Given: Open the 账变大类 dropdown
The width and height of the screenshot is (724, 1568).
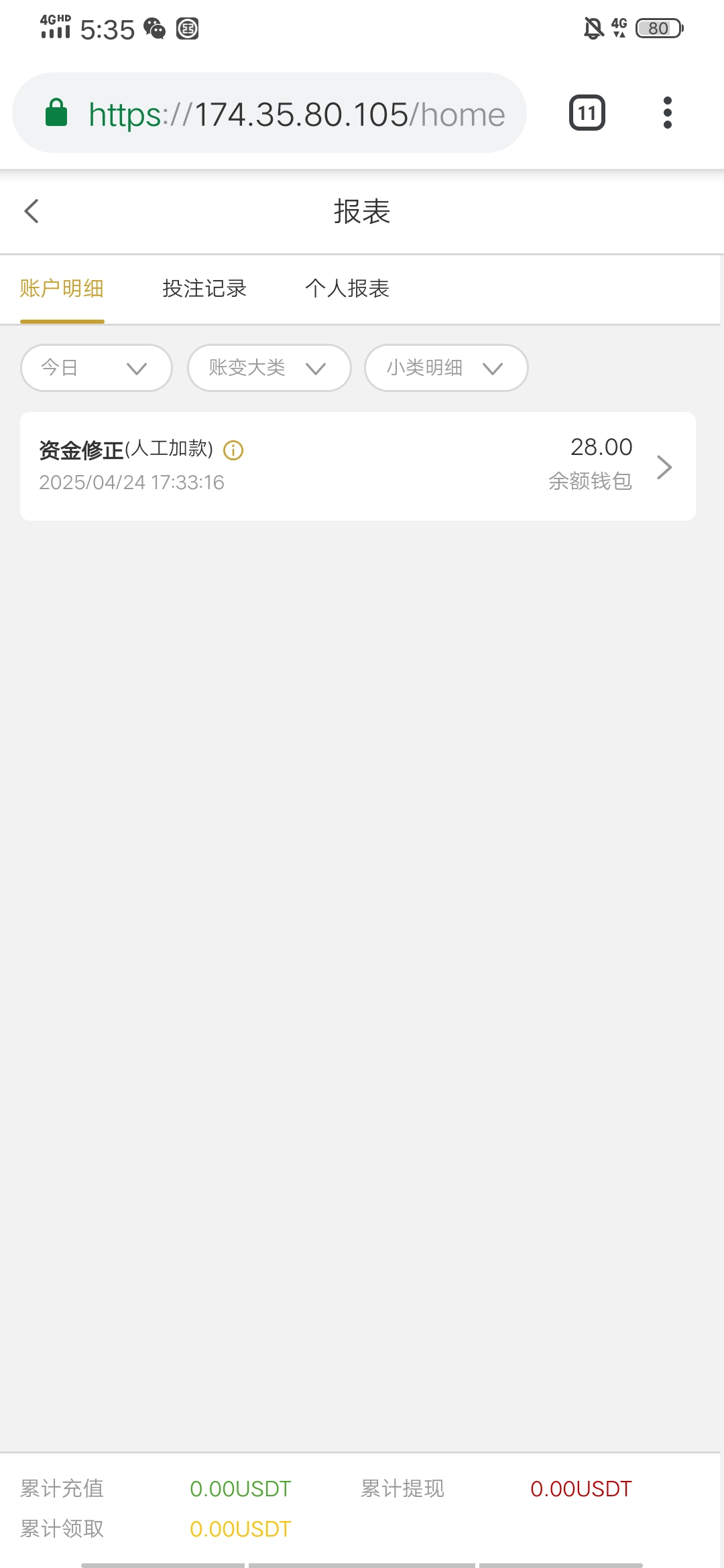Looking at the screenshot, I should click(269, 368).
